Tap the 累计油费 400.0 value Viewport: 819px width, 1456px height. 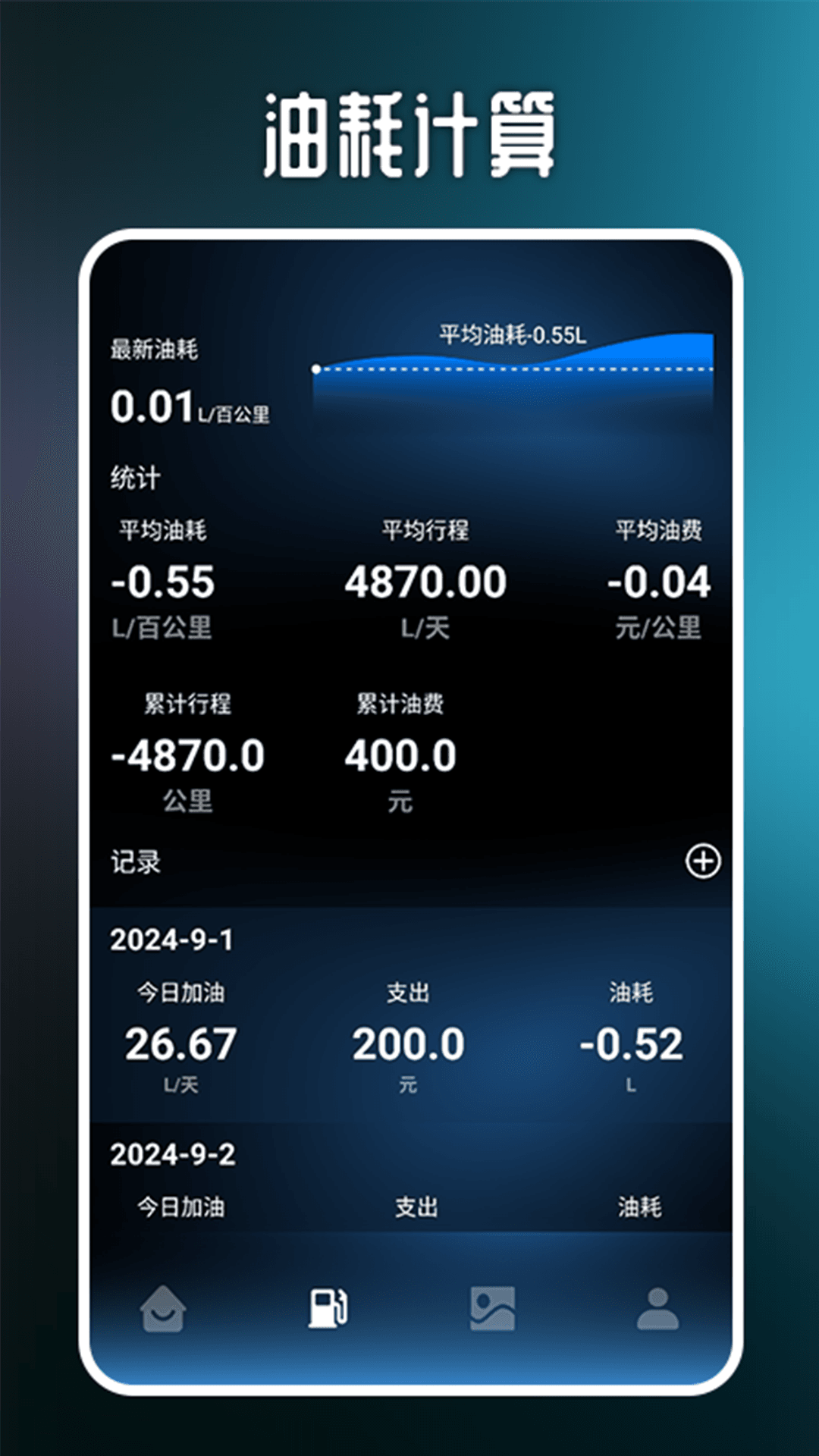pyautogui.click(x=400, y=755)
